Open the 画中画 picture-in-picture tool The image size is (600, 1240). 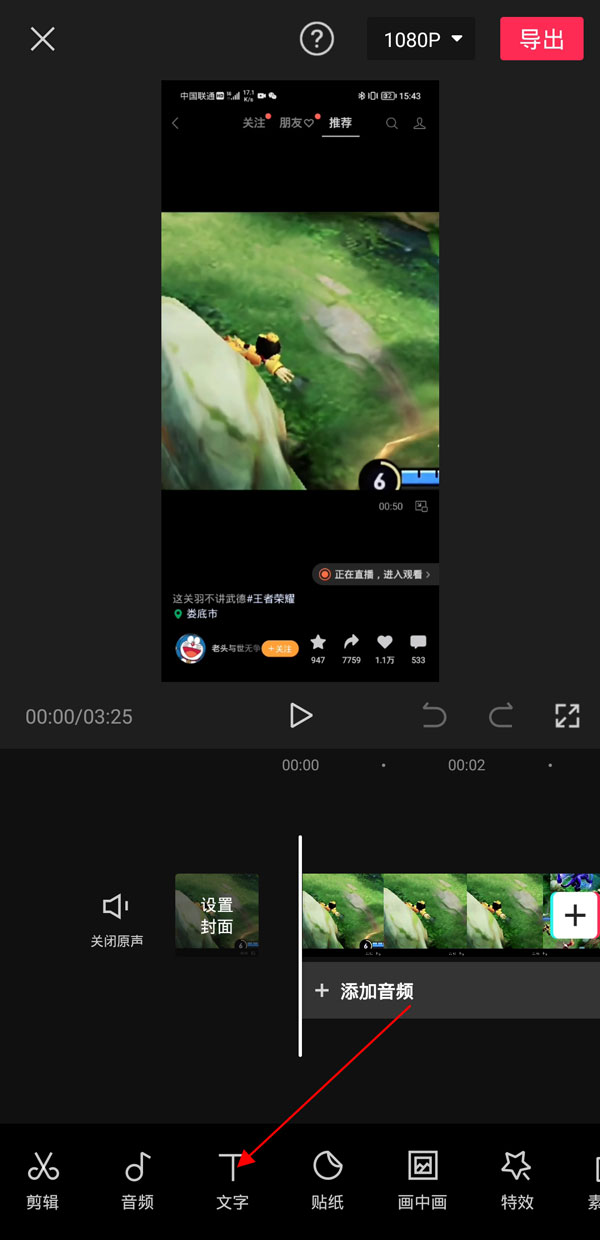(x=422, y=1180)
